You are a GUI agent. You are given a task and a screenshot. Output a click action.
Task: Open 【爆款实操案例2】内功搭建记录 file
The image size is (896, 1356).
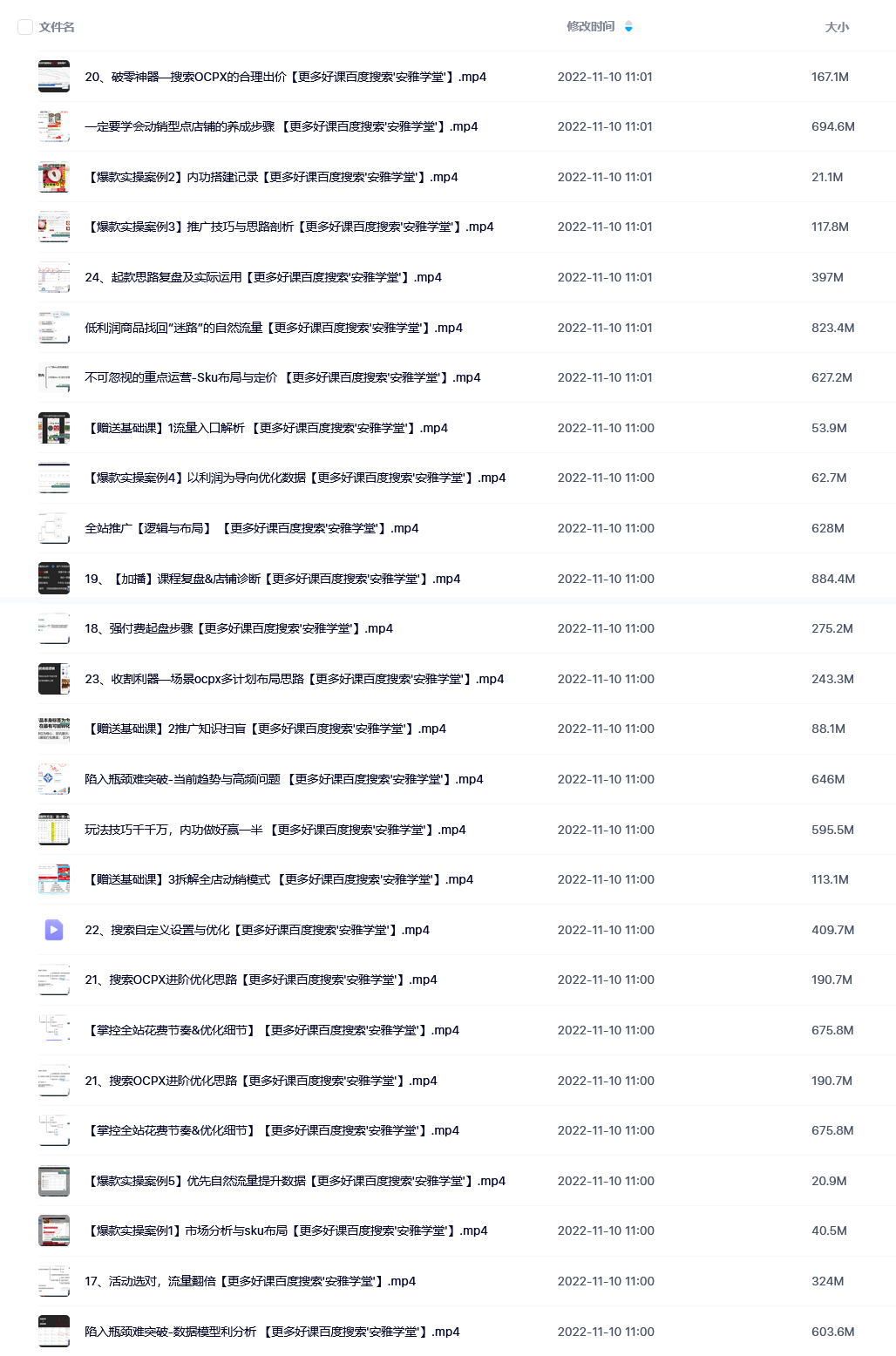[x=271, y=177]
